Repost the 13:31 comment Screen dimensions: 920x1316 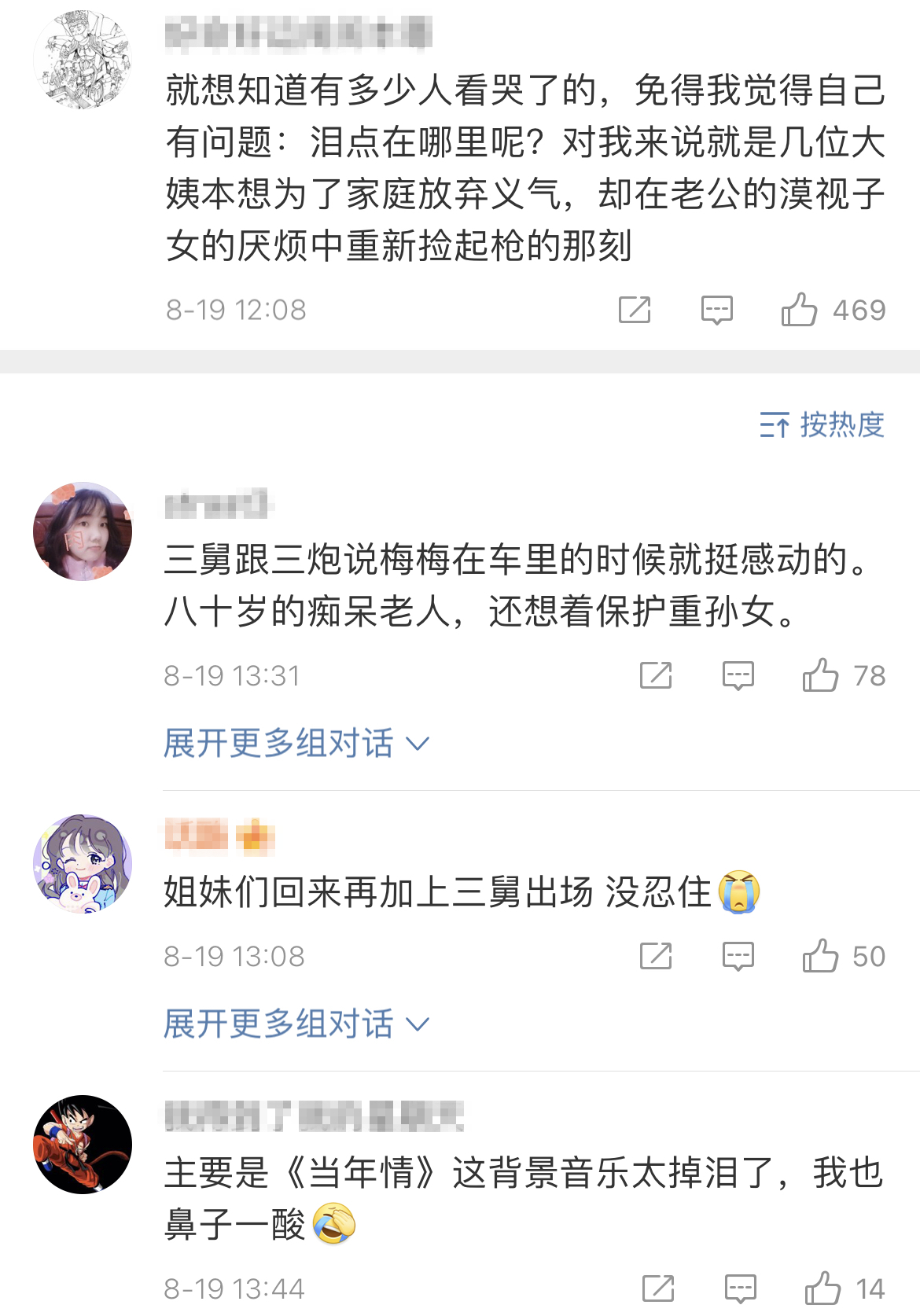click(656, 675)
